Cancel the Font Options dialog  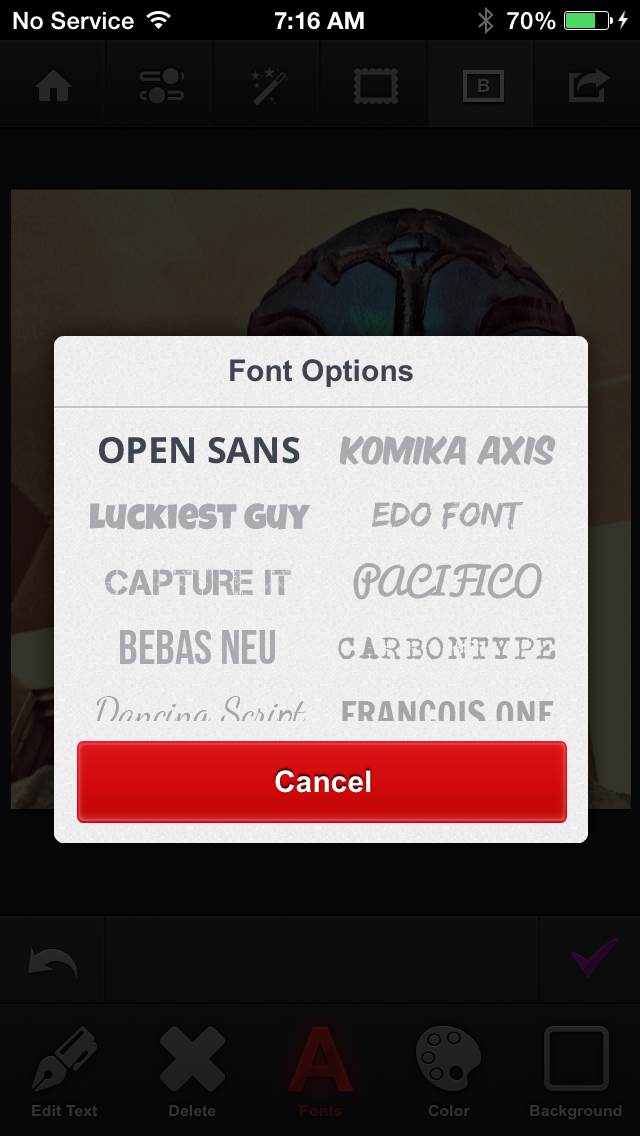[x=322, y=782]
